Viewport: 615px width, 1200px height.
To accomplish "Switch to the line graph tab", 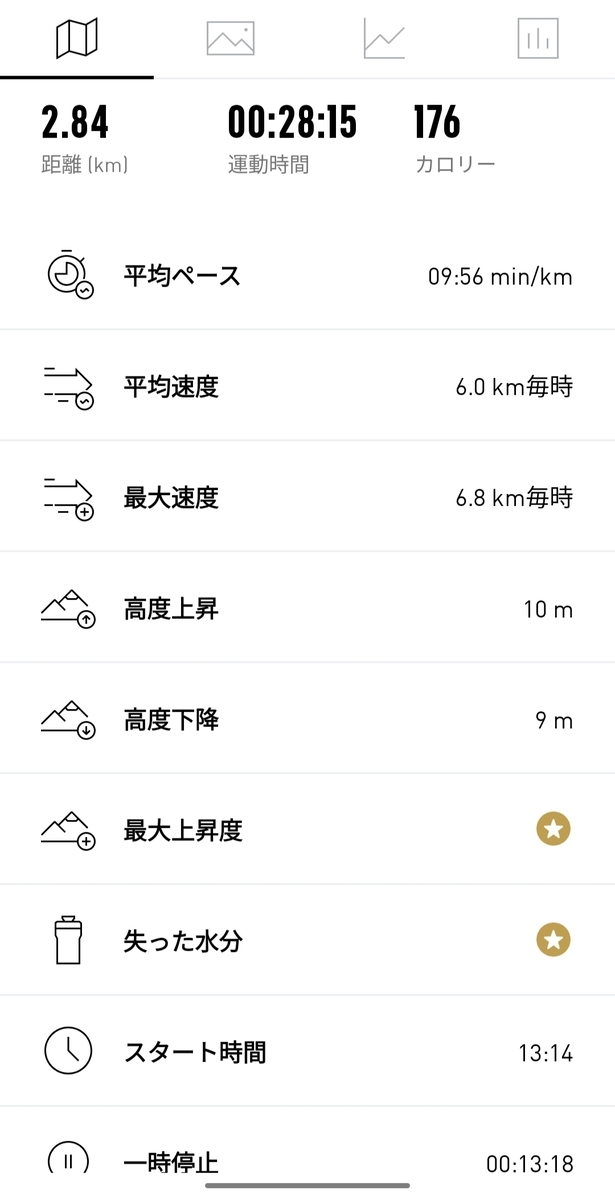I will [384, 40].
